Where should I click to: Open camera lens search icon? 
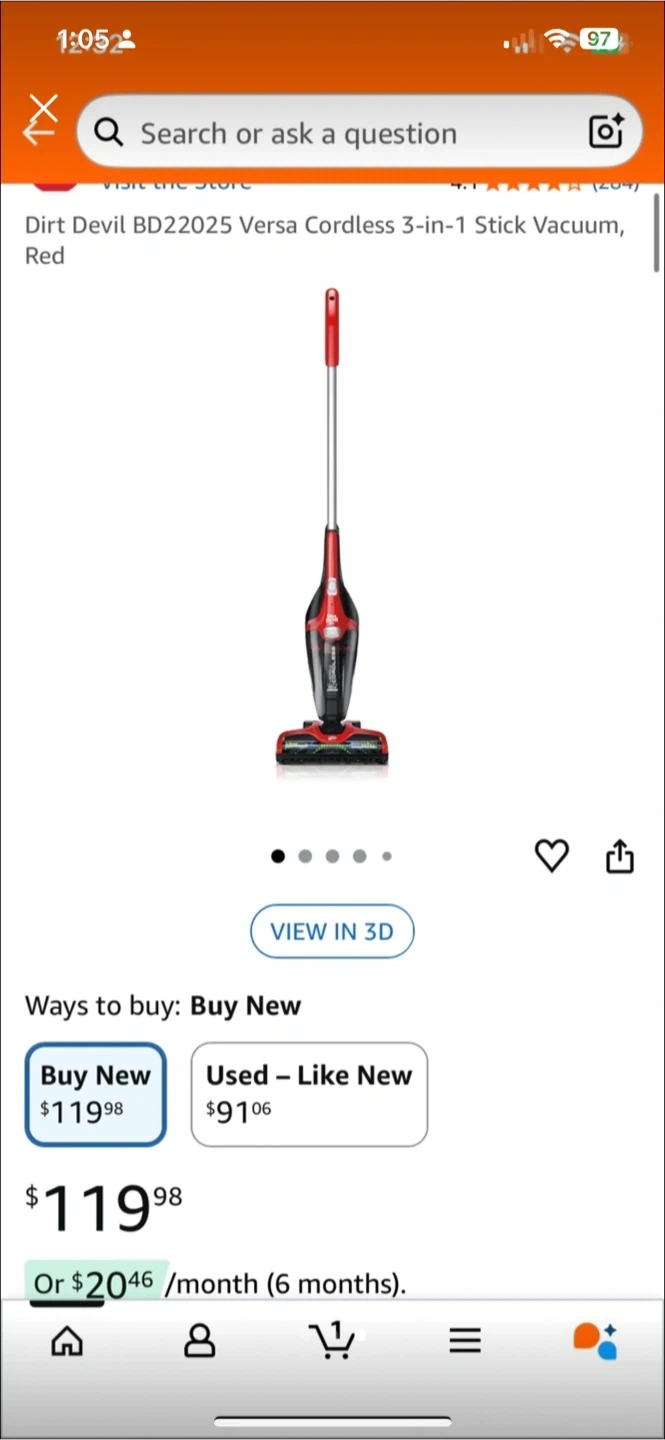coord(606,132)
